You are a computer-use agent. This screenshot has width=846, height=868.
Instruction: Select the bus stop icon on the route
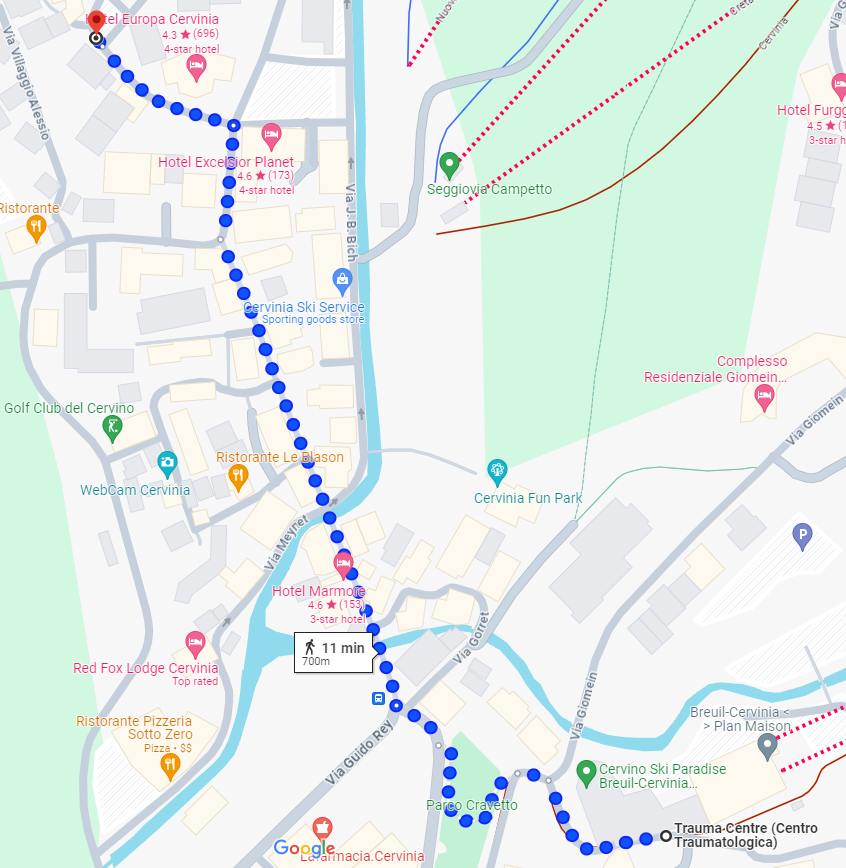pos(379,698)
